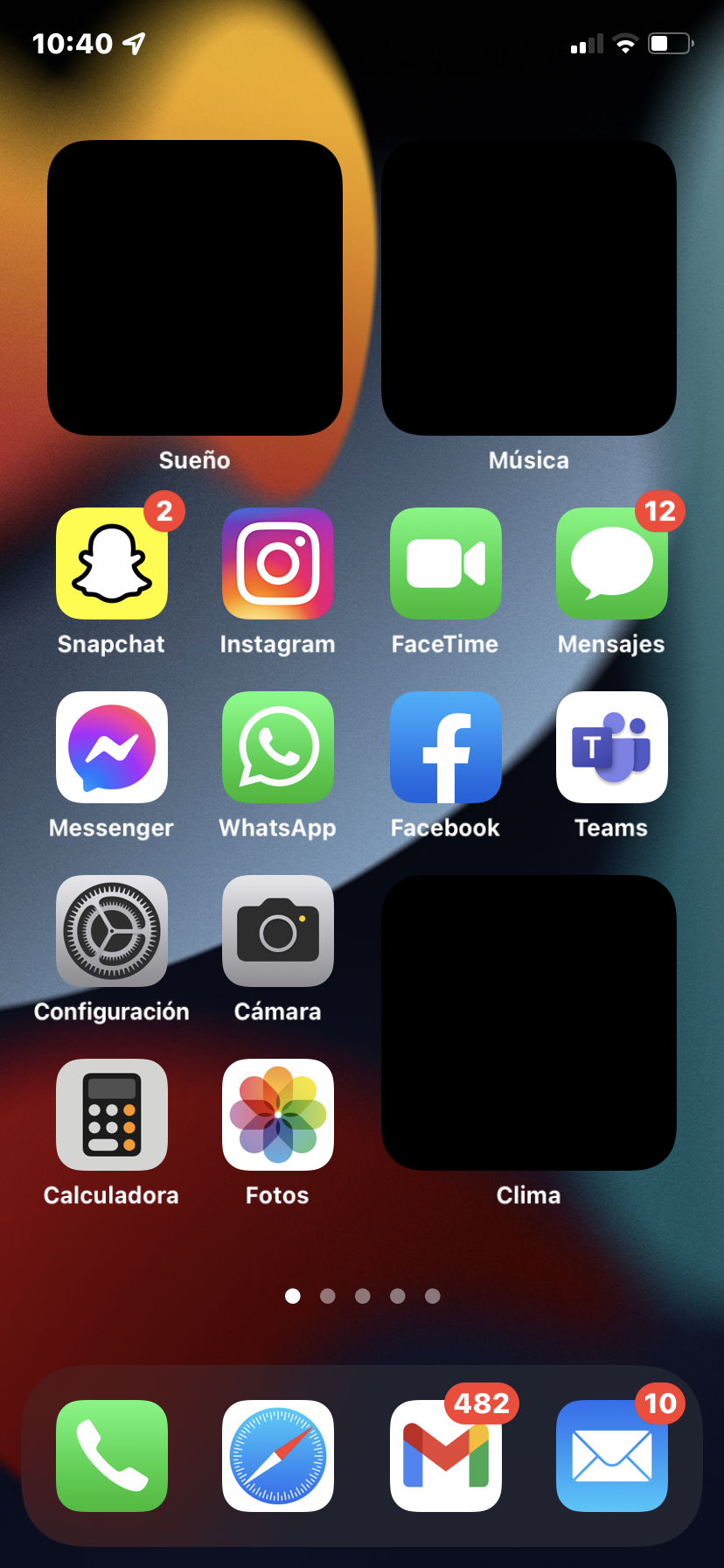
Task: Open the Música widget
Action: 529,288
